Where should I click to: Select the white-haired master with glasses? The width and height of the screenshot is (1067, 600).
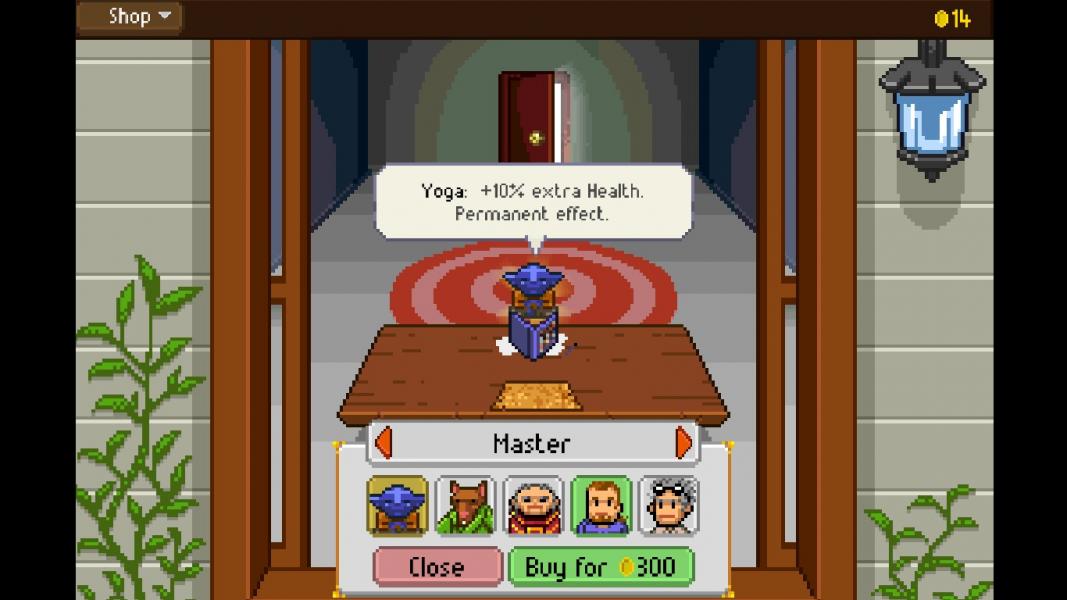668,506
